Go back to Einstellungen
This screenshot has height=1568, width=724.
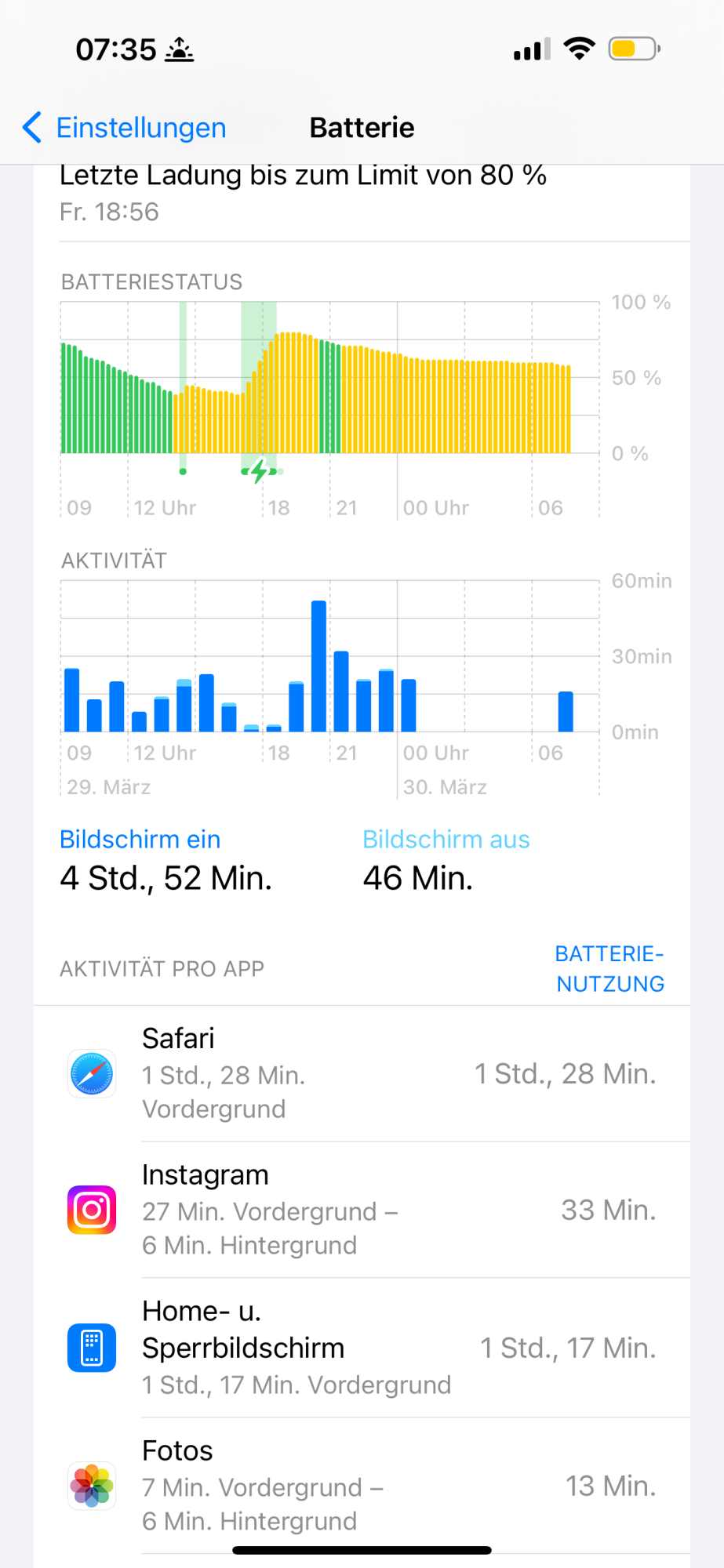tap(125, 128)
